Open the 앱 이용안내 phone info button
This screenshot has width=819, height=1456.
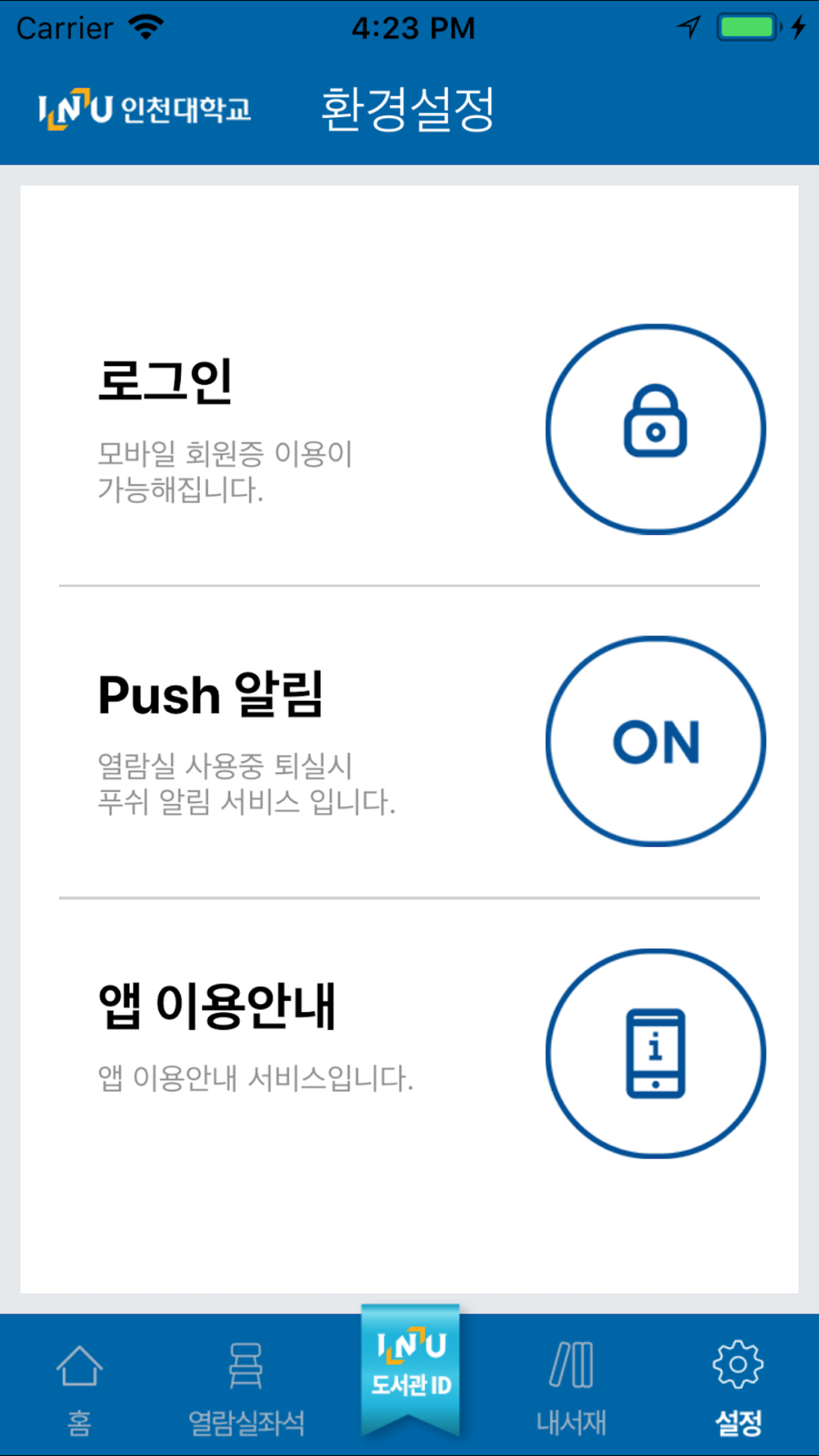click(655, 1053)
